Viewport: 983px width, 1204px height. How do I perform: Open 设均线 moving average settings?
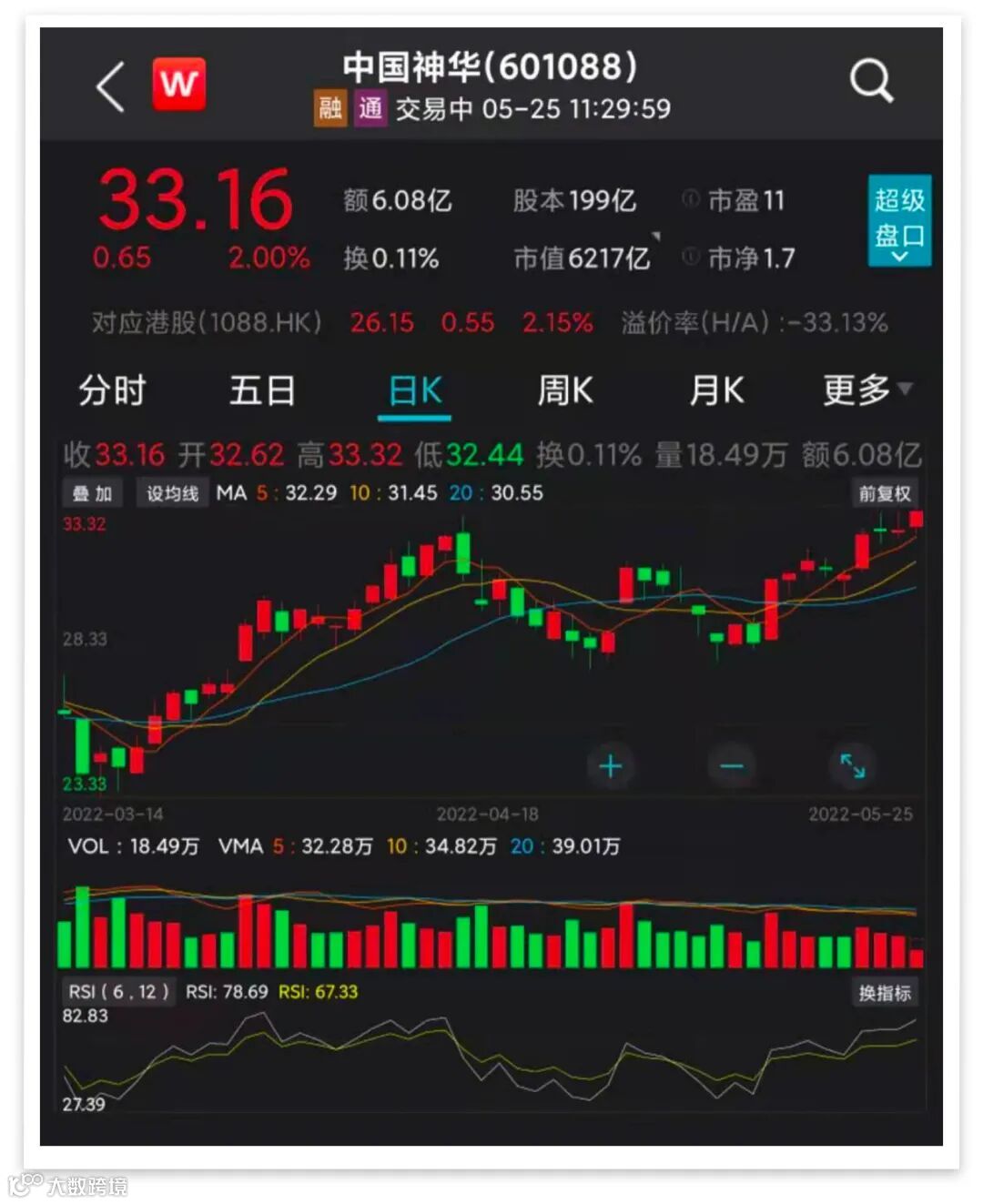pos(172,493)
